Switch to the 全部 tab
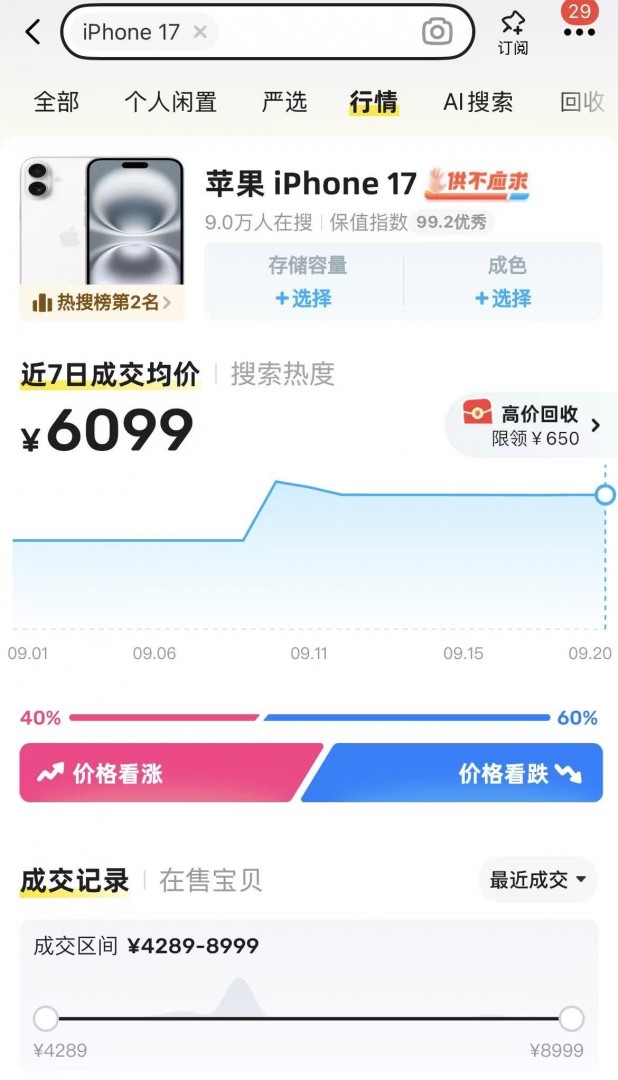 pos(56,102)
